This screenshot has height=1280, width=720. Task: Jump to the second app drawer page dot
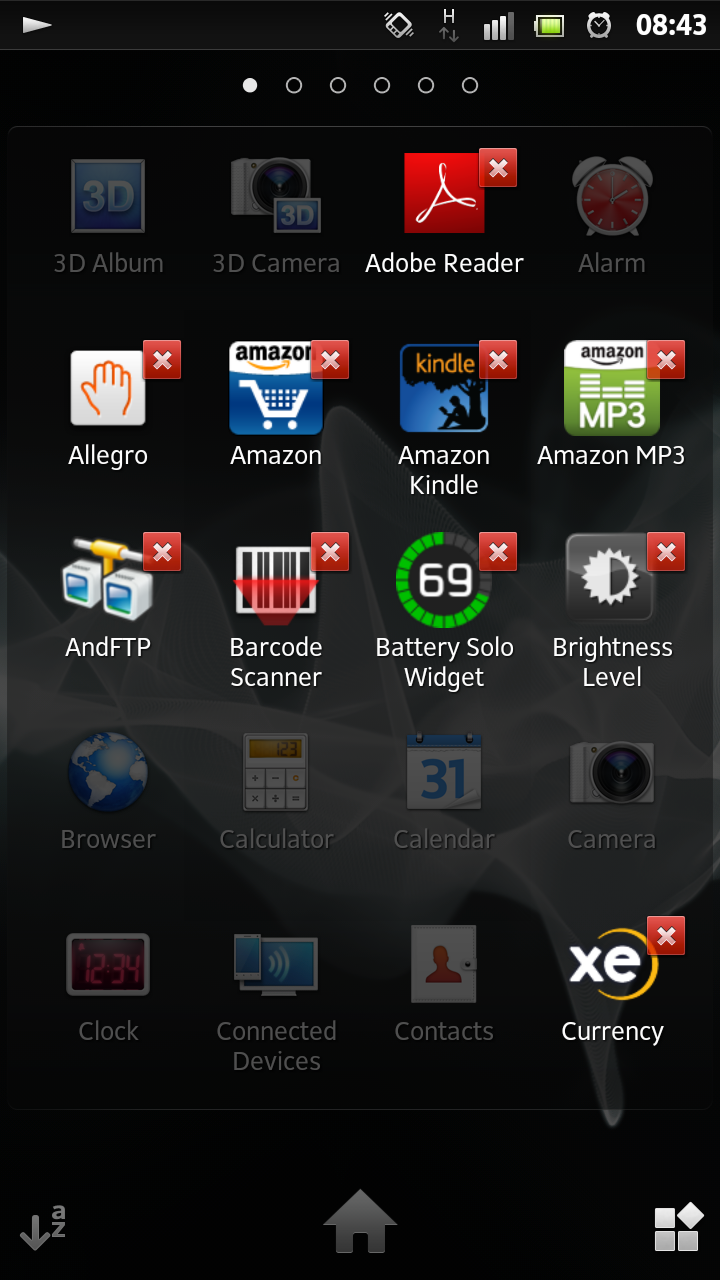[x=294, y=86]
